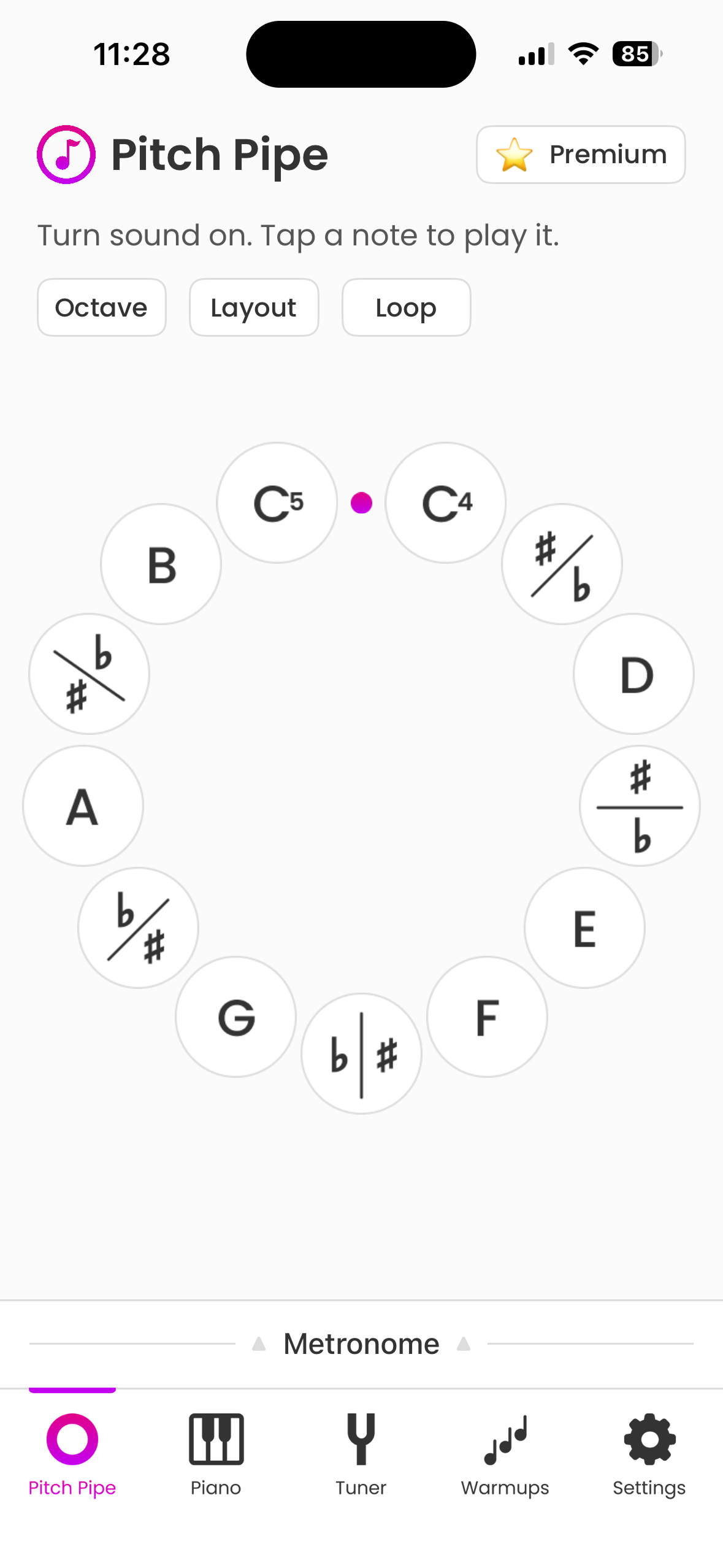Play the A note

83,806
